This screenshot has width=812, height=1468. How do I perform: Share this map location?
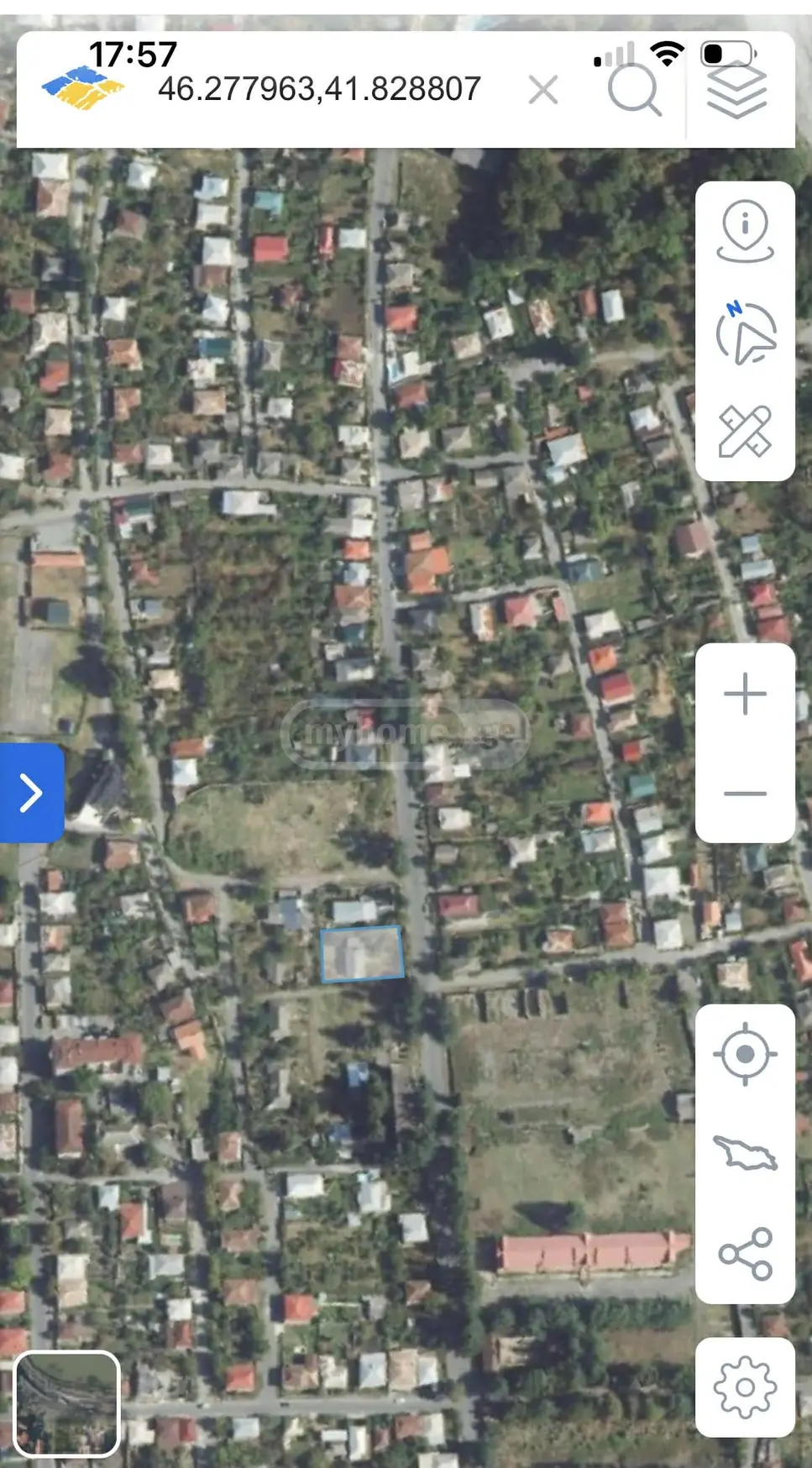point(745,1253)
